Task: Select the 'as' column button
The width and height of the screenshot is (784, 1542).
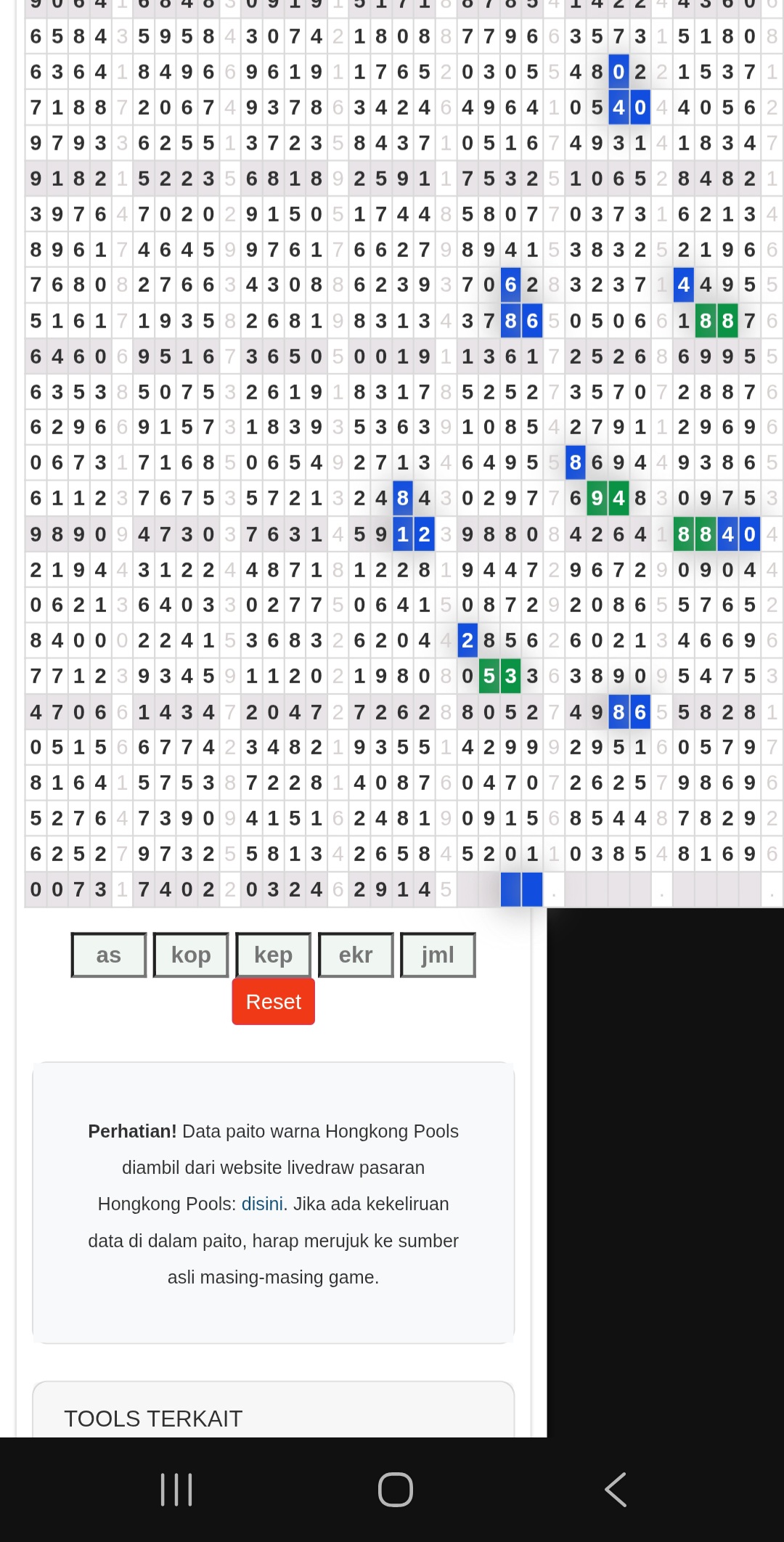Action: [x=109, y=955]
